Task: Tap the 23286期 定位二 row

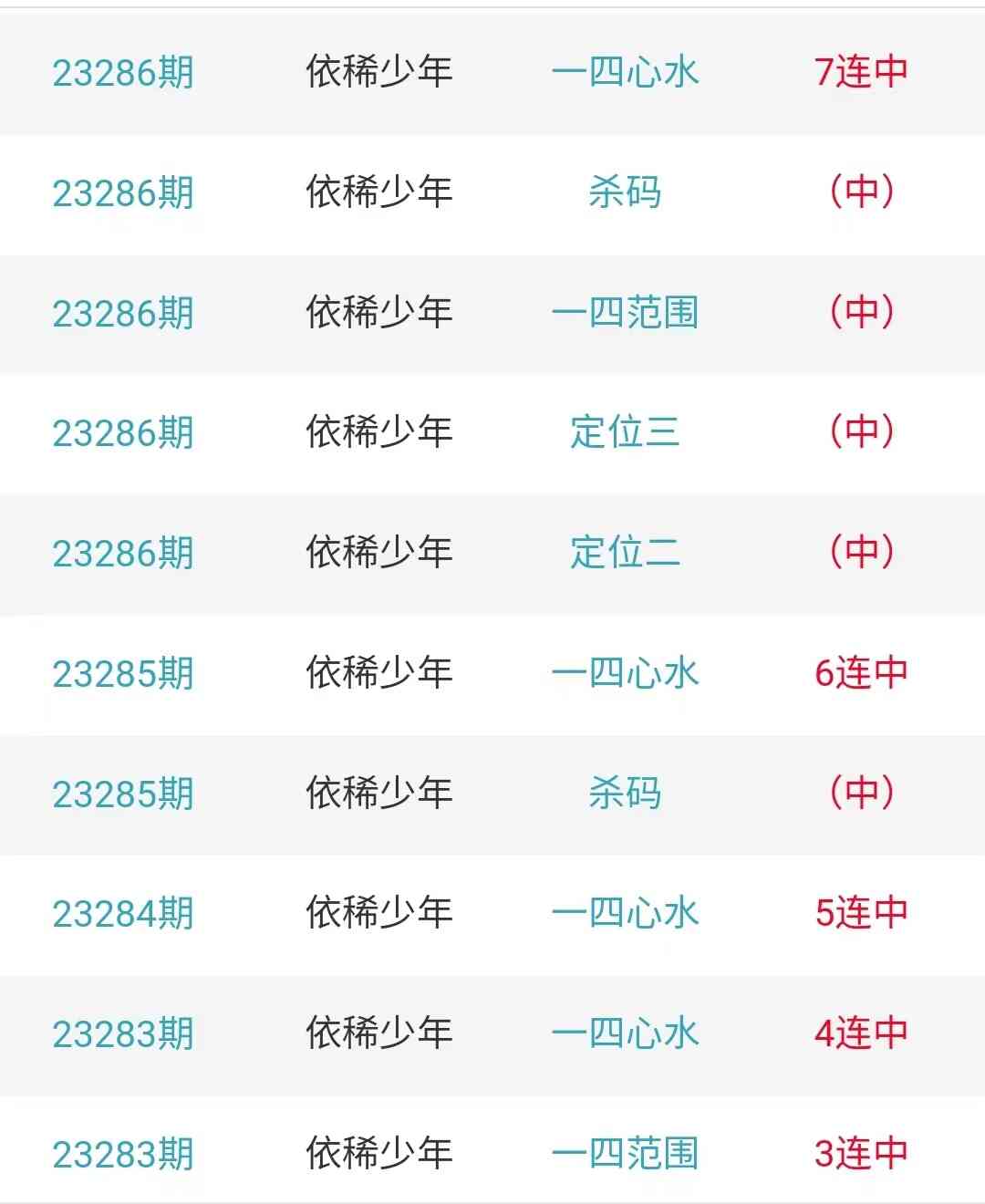Action: point(625,553)
